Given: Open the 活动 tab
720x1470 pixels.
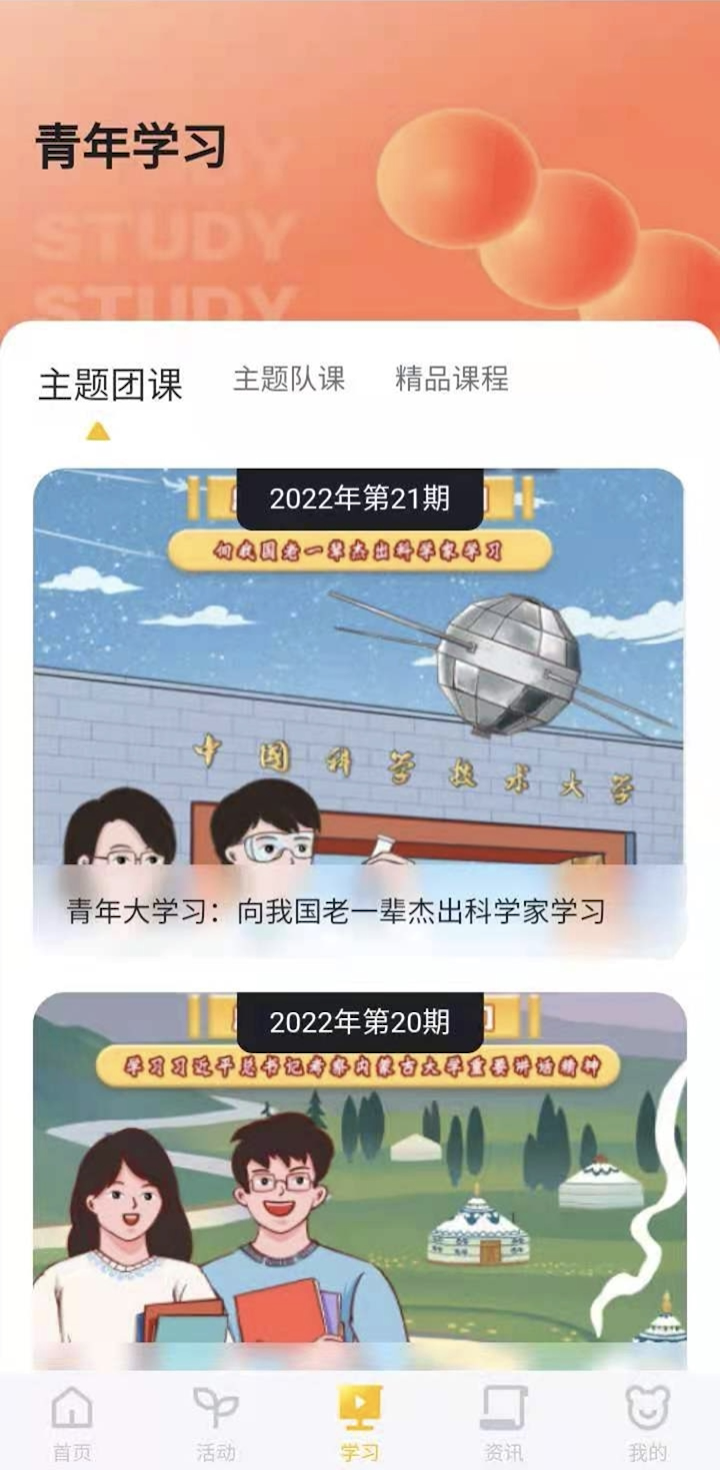Looking at the screenshot, I should [x=216, y=1423].
